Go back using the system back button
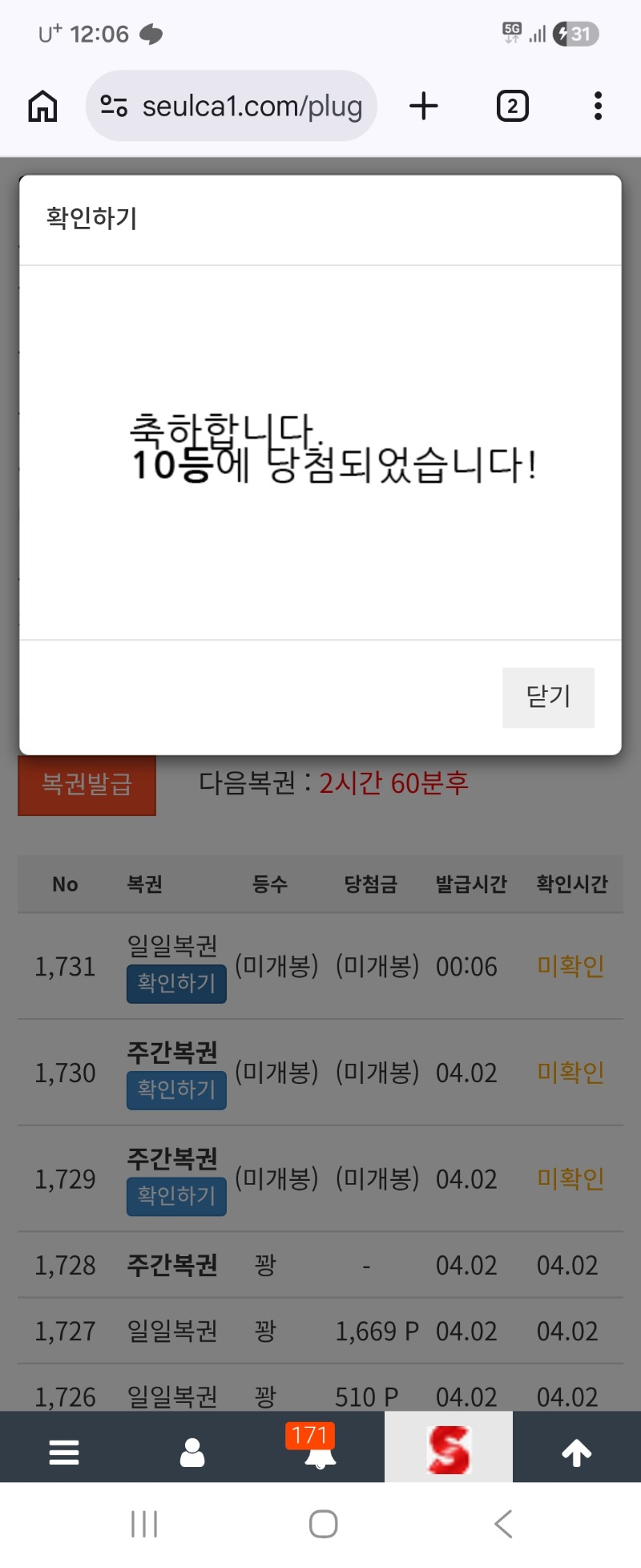Viewport: 641px width, 1568px height. (x=503, y=1523)
